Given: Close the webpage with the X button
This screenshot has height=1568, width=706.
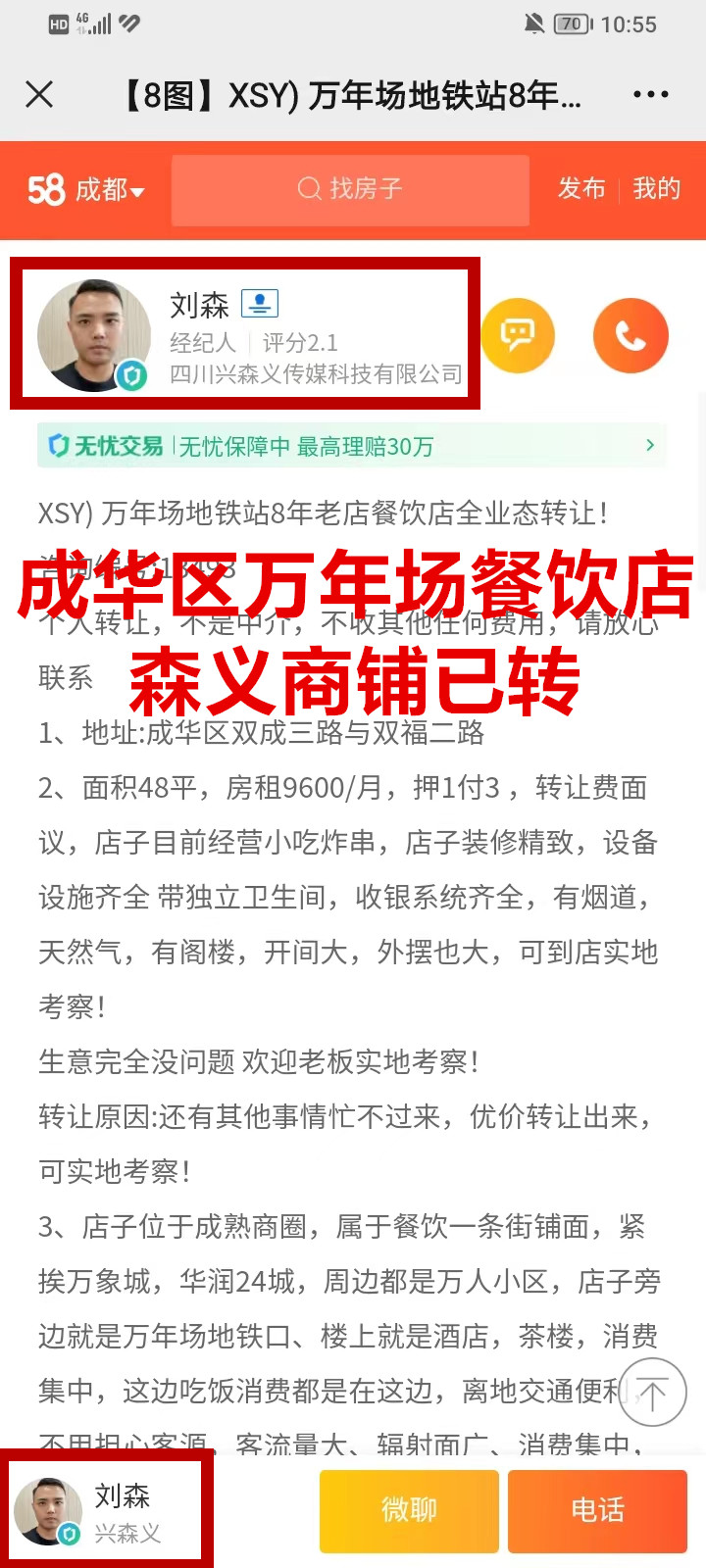Looking at the screenshot, I should pyautogui.click(x=39, y=95).
